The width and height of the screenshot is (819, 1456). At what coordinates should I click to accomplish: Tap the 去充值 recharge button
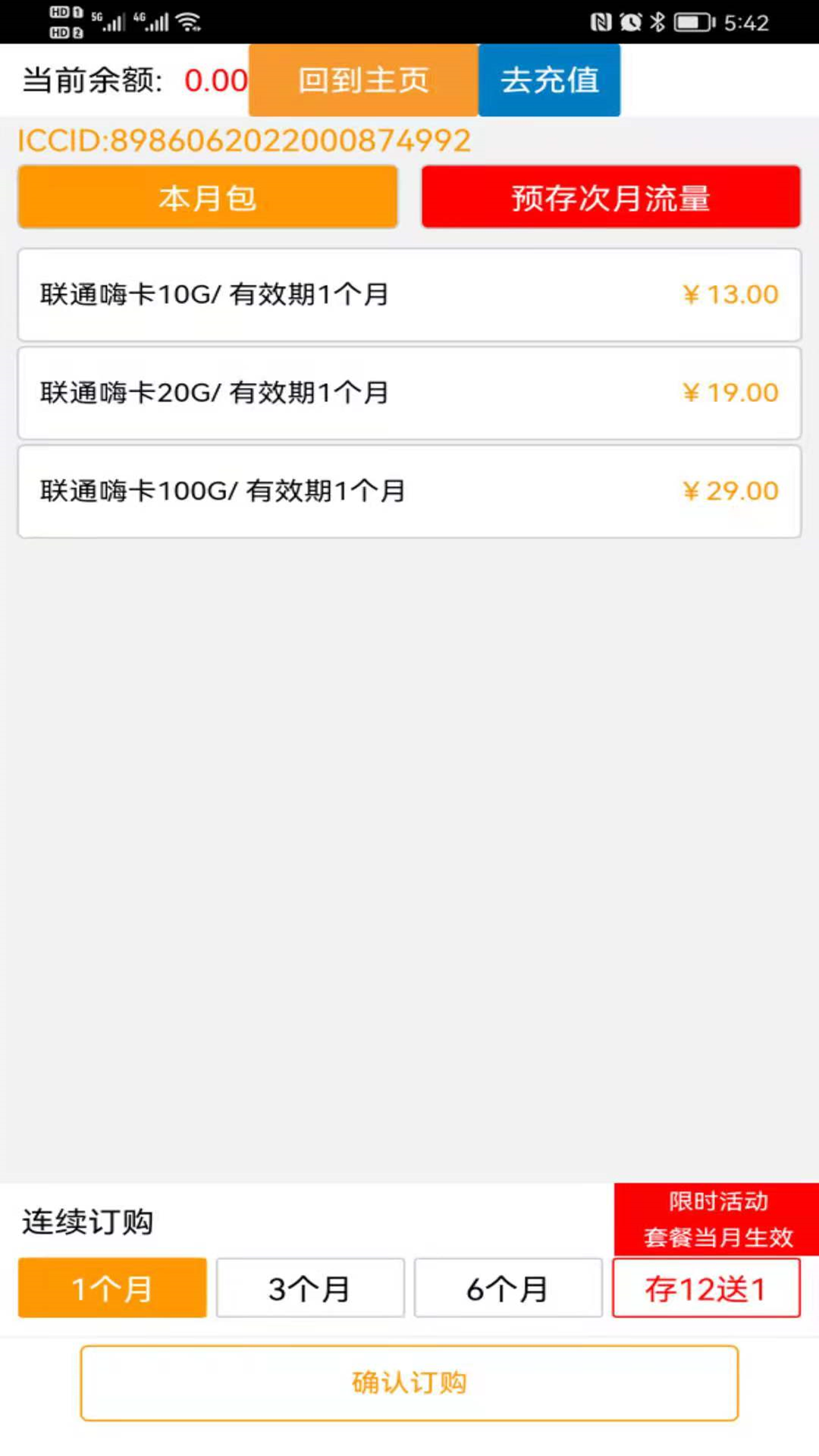[x=549, y=80]
